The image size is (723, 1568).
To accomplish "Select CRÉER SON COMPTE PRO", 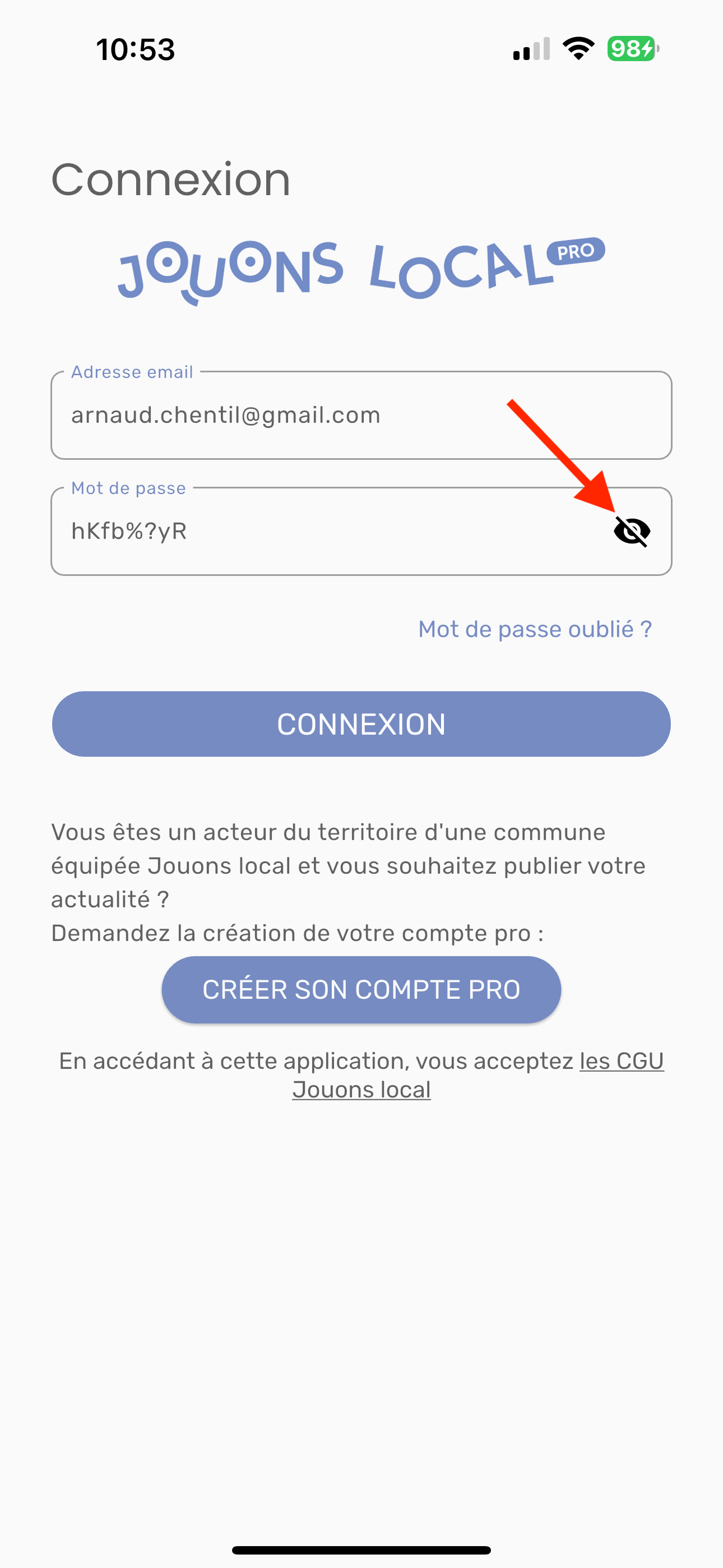I will pos(361,989).
